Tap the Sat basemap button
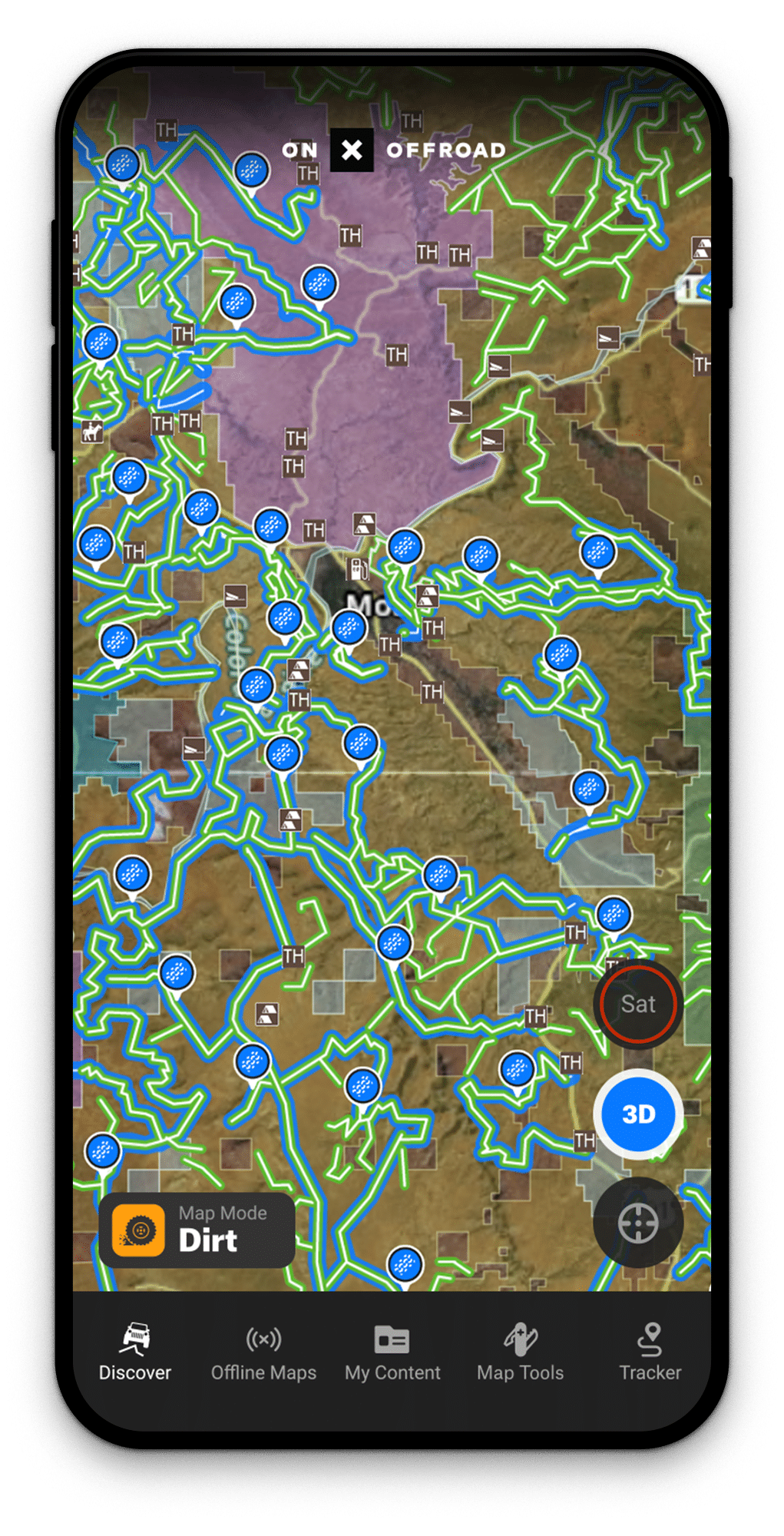The height and width of the screenshot is (1536, 784). pos(638,1005)
